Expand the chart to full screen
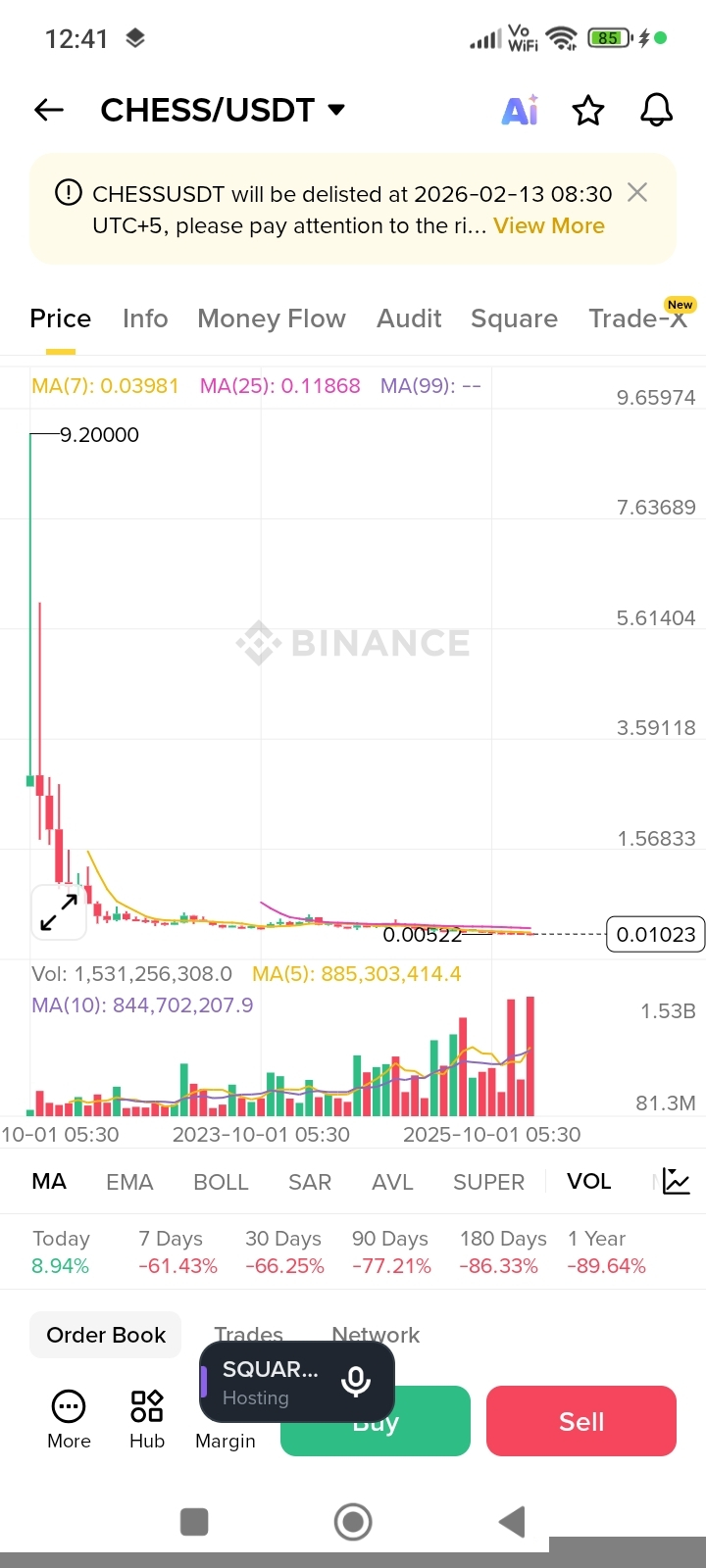 (x=59, y=911)
